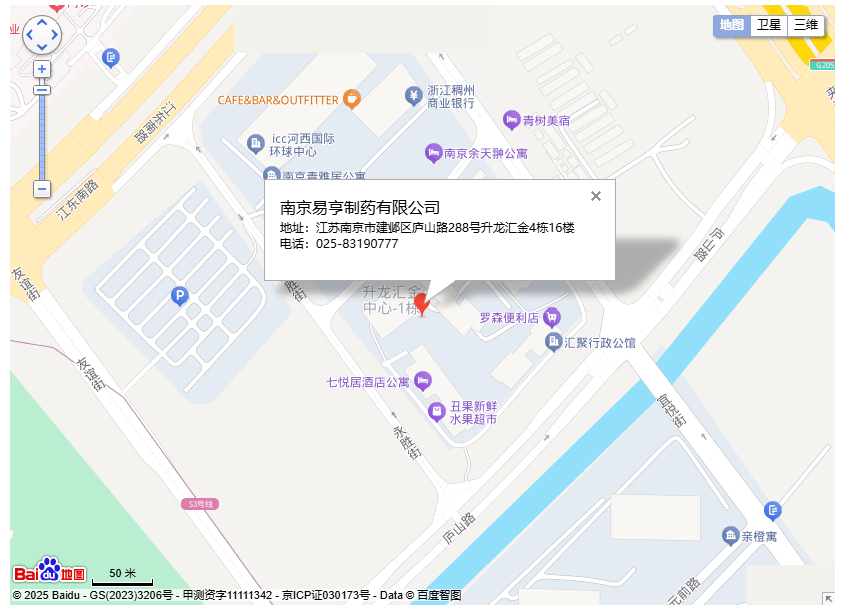Image resolution: width=848 pixels, height=612 pixels.
Task: Pan map south with the down arrow
Action: pos(42,47)
